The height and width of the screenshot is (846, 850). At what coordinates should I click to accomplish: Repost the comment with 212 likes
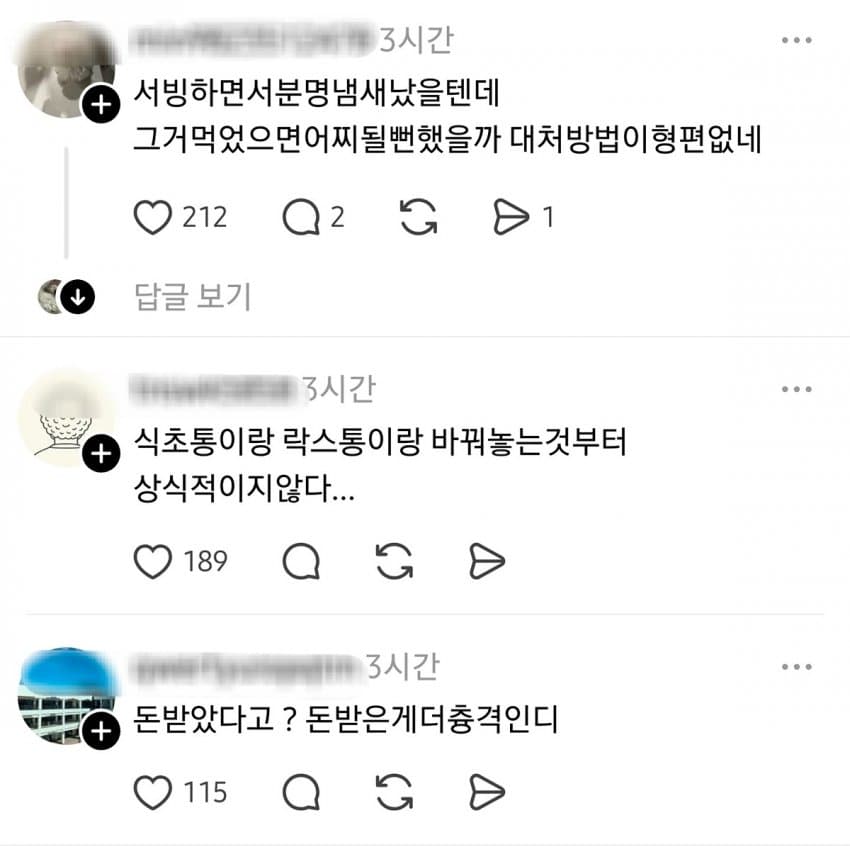(419, 217)
